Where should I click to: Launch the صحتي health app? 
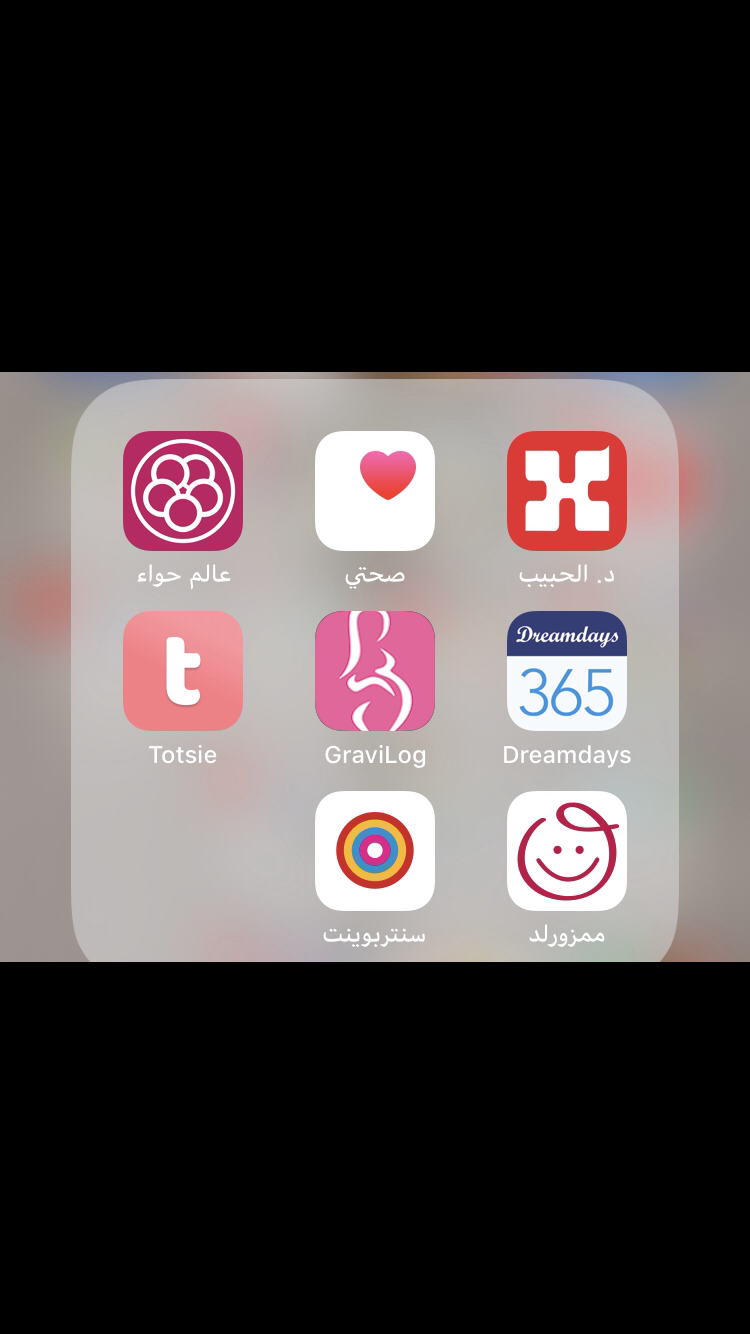[x=375, y=491]
